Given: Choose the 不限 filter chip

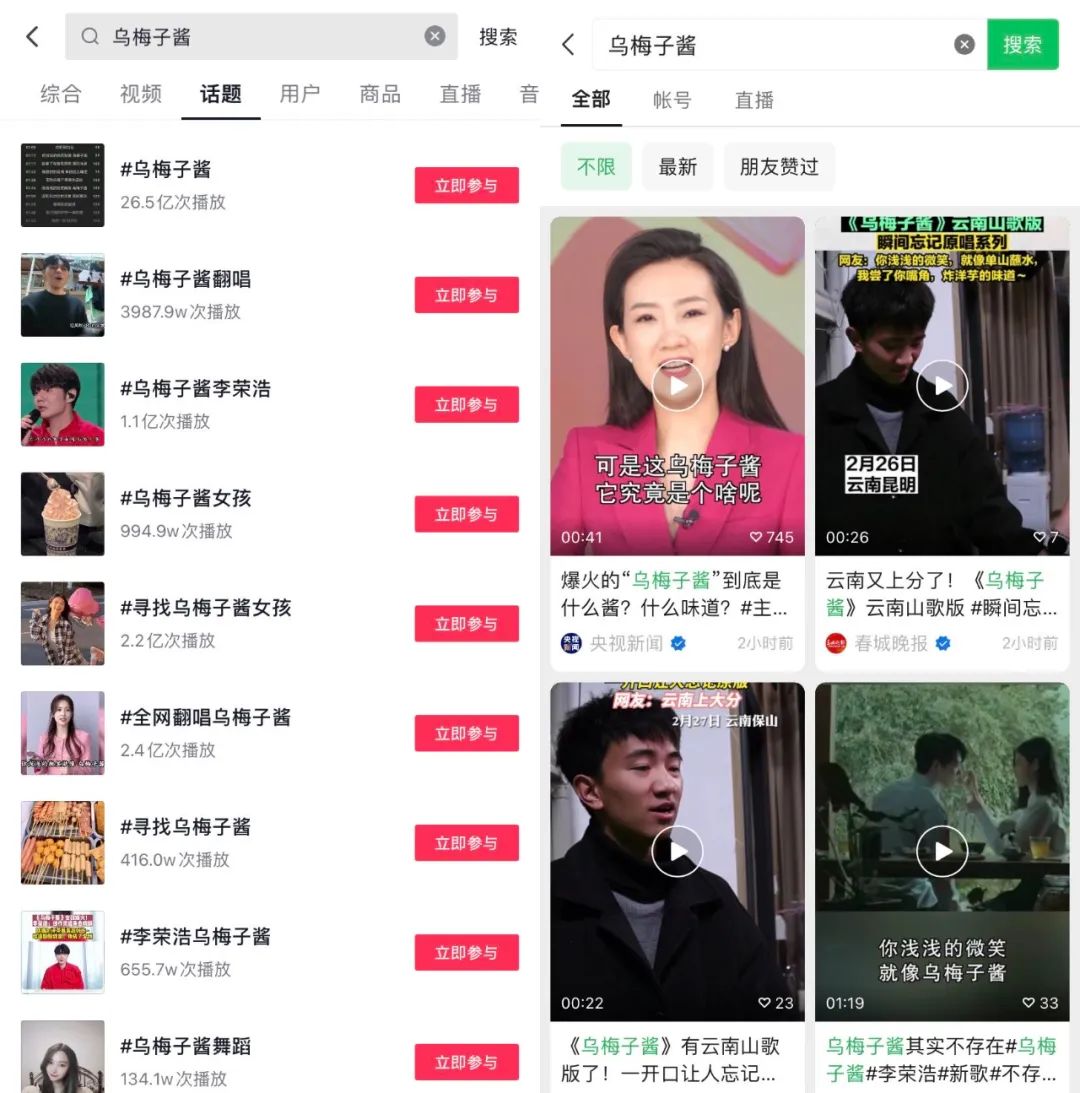Looking at the screenshot, I should click(596, 167).
